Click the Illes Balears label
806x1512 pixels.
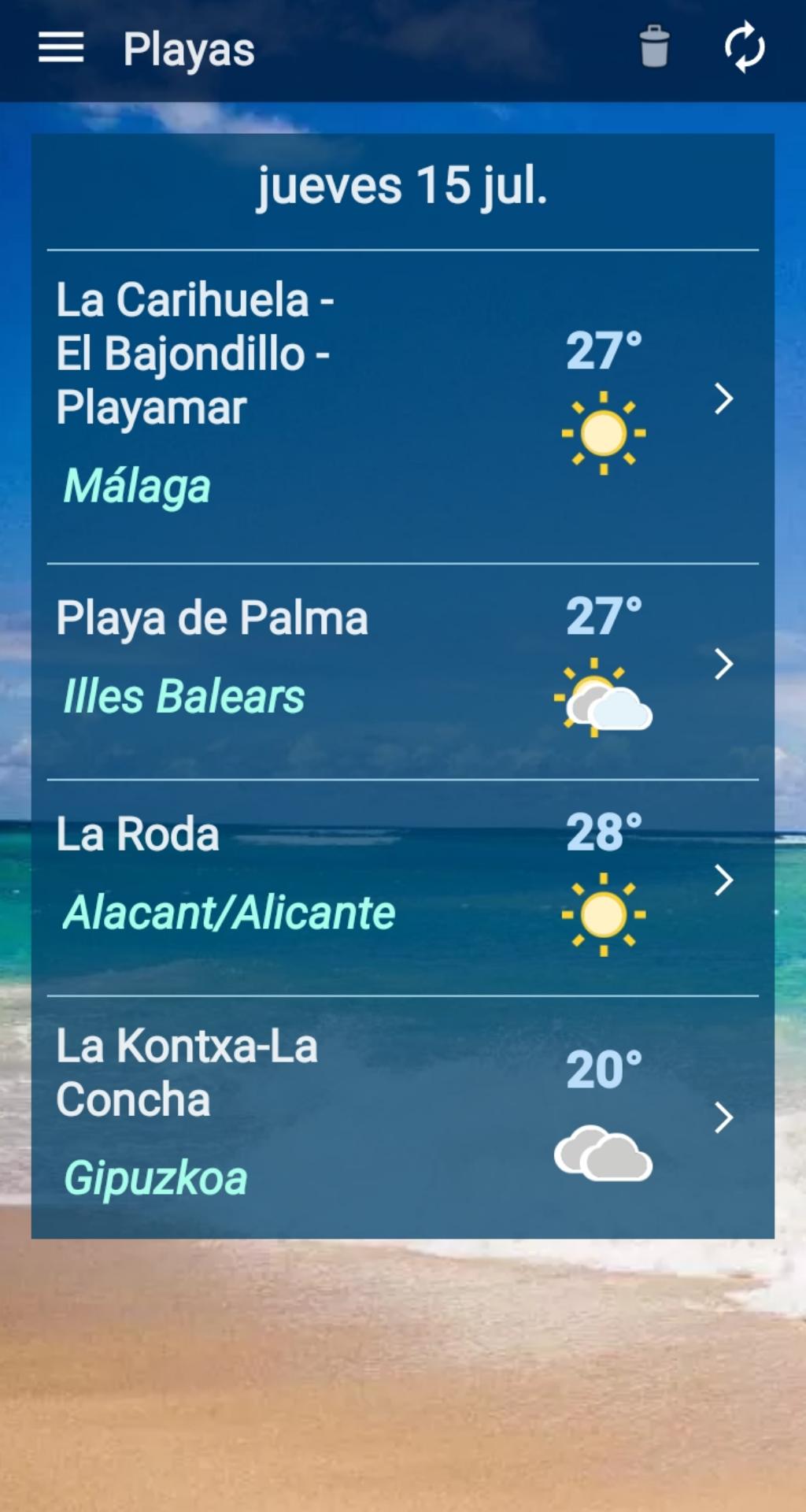[x=183, y=696]
